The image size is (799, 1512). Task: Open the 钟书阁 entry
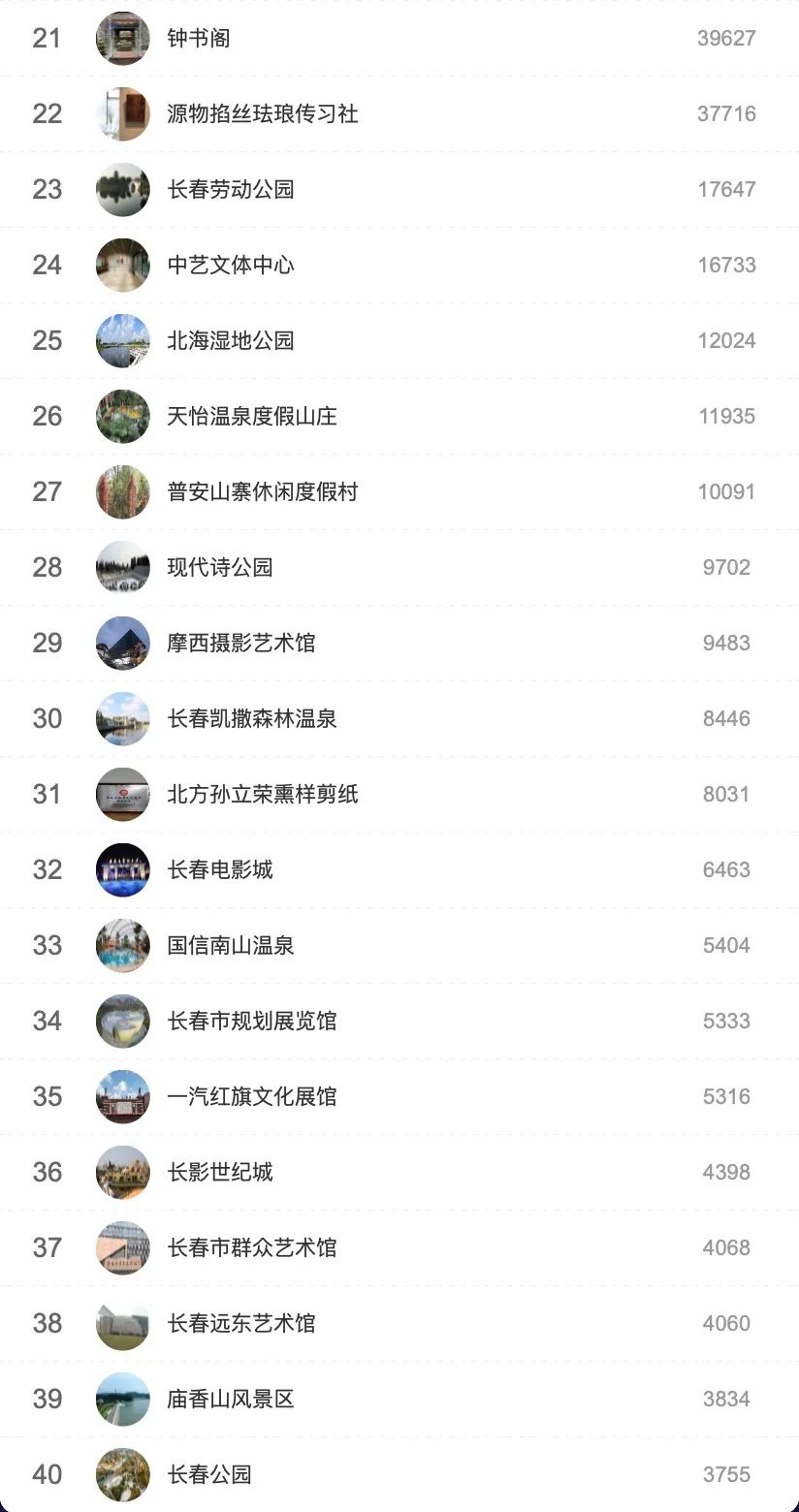pyautogui.click(x=199, y=39)
